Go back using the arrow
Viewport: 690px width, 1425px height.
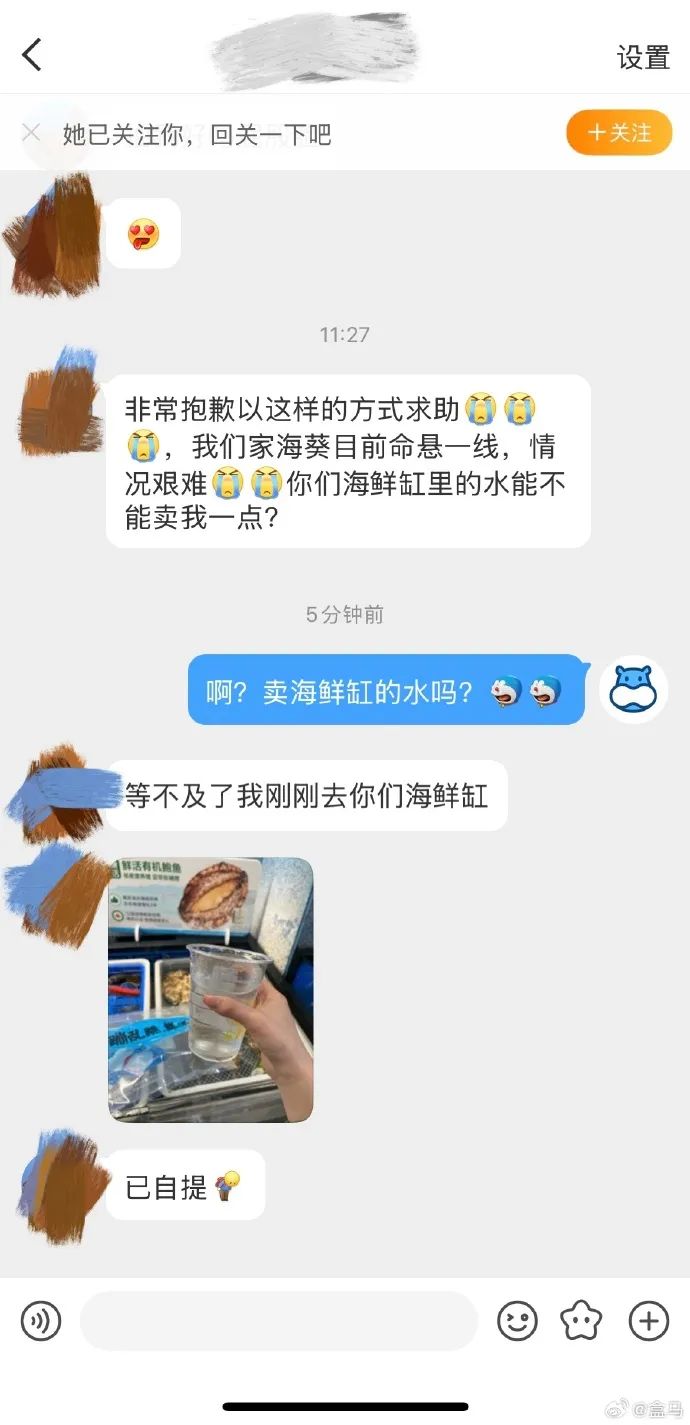(x=32, y=55)
